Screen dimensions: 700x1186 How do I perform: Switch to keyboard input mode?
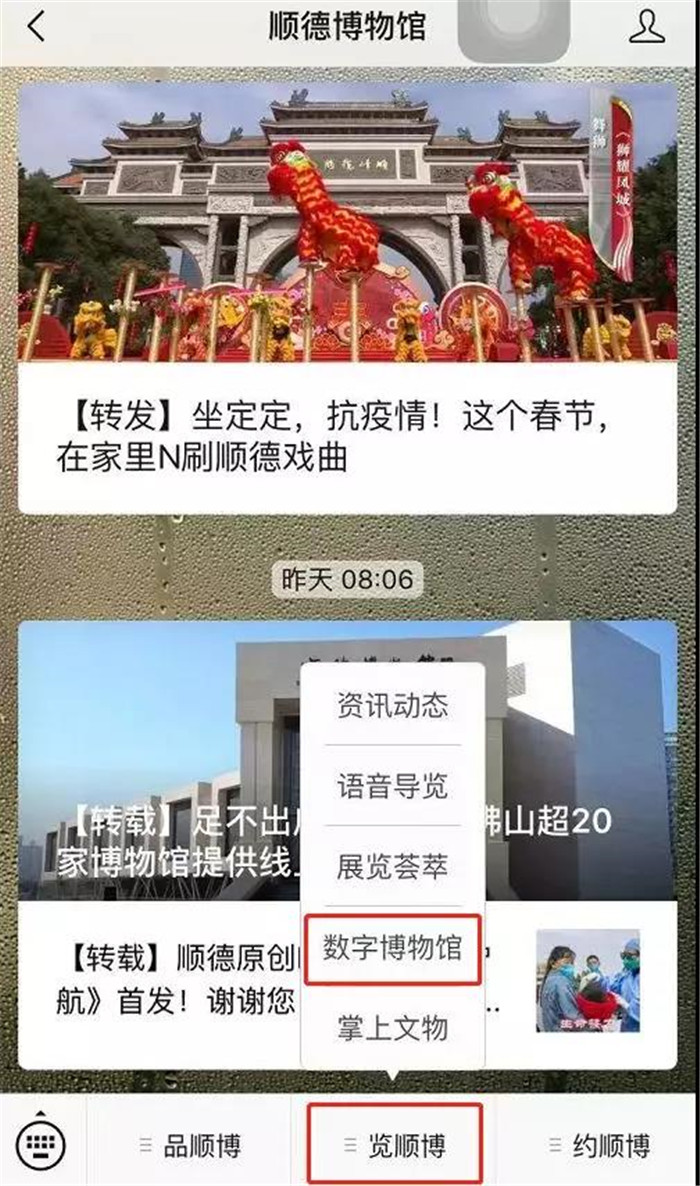41,1143
